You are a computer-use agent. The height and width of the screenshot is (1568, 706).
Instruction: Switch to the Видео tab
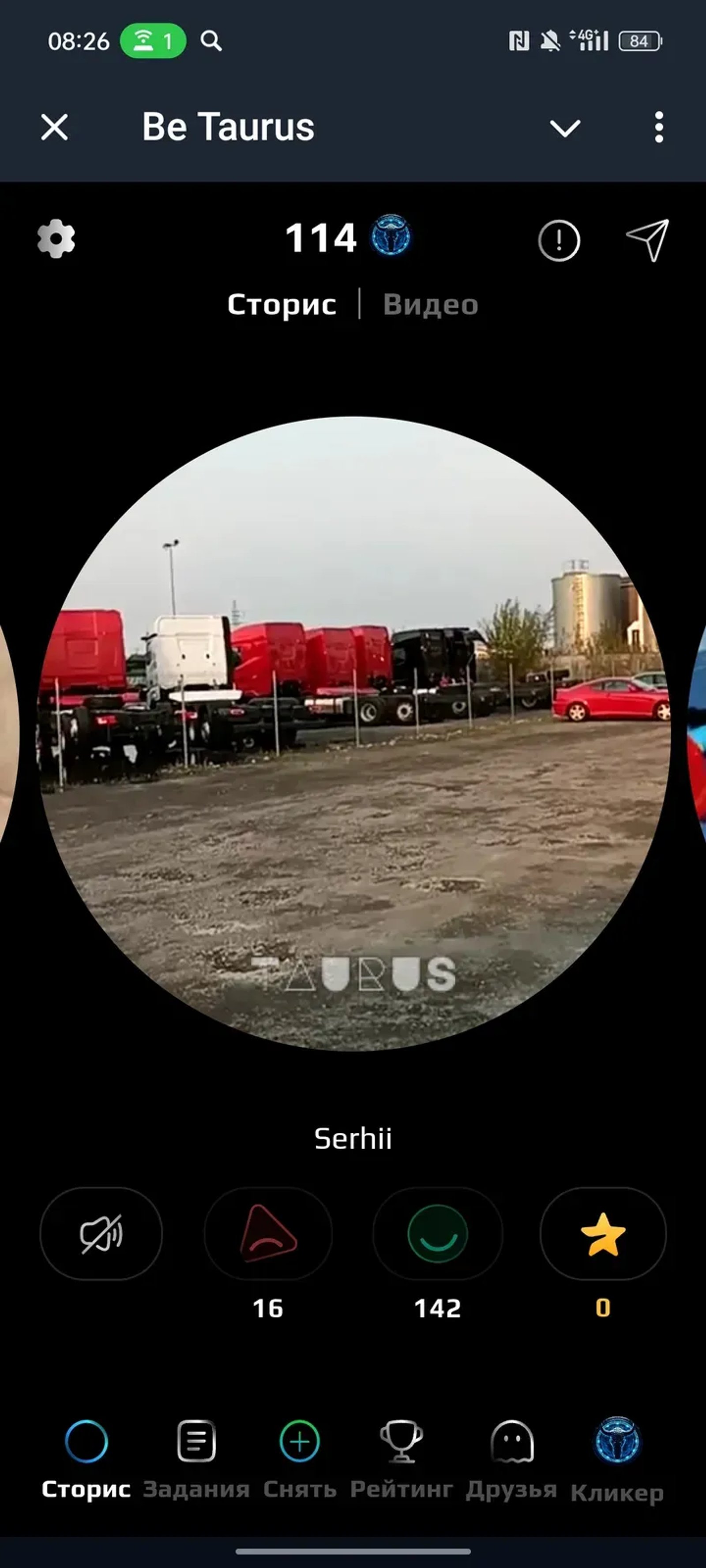(x=431, y=305)
